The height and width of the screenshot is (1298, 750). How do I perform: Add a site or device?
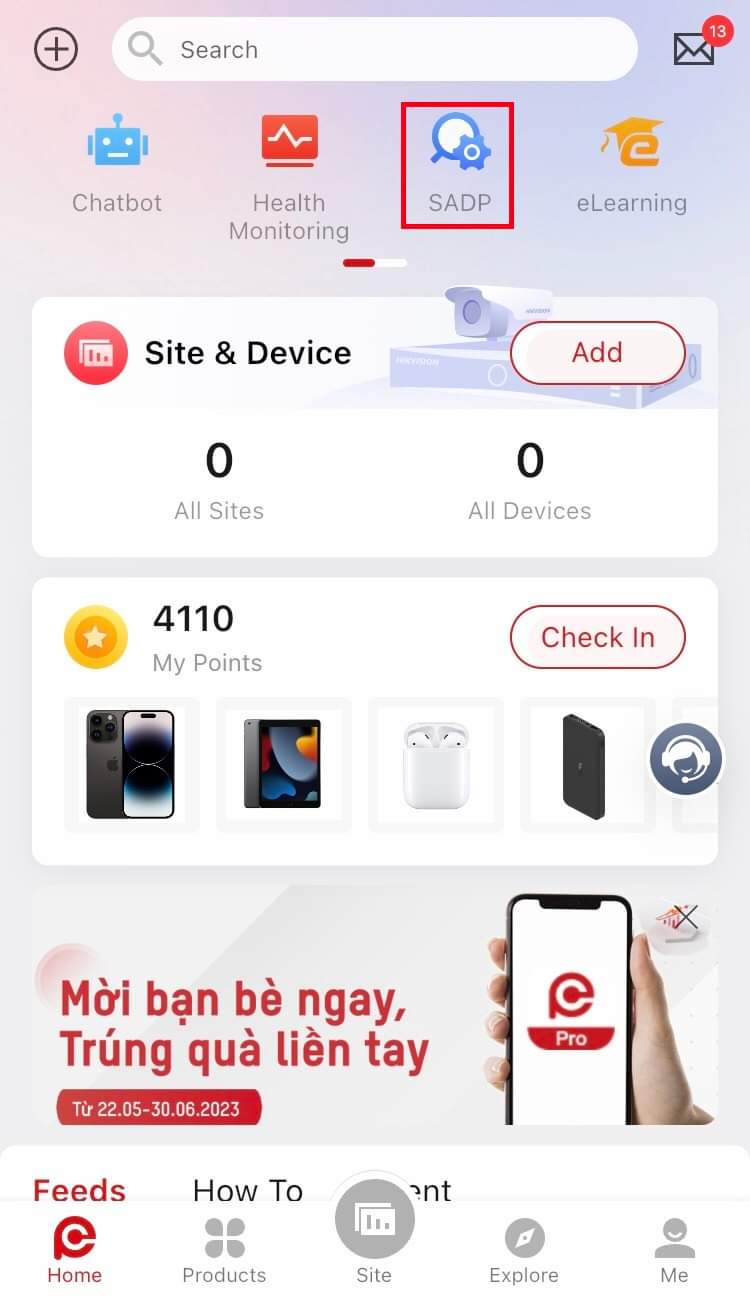pos(597,353)
